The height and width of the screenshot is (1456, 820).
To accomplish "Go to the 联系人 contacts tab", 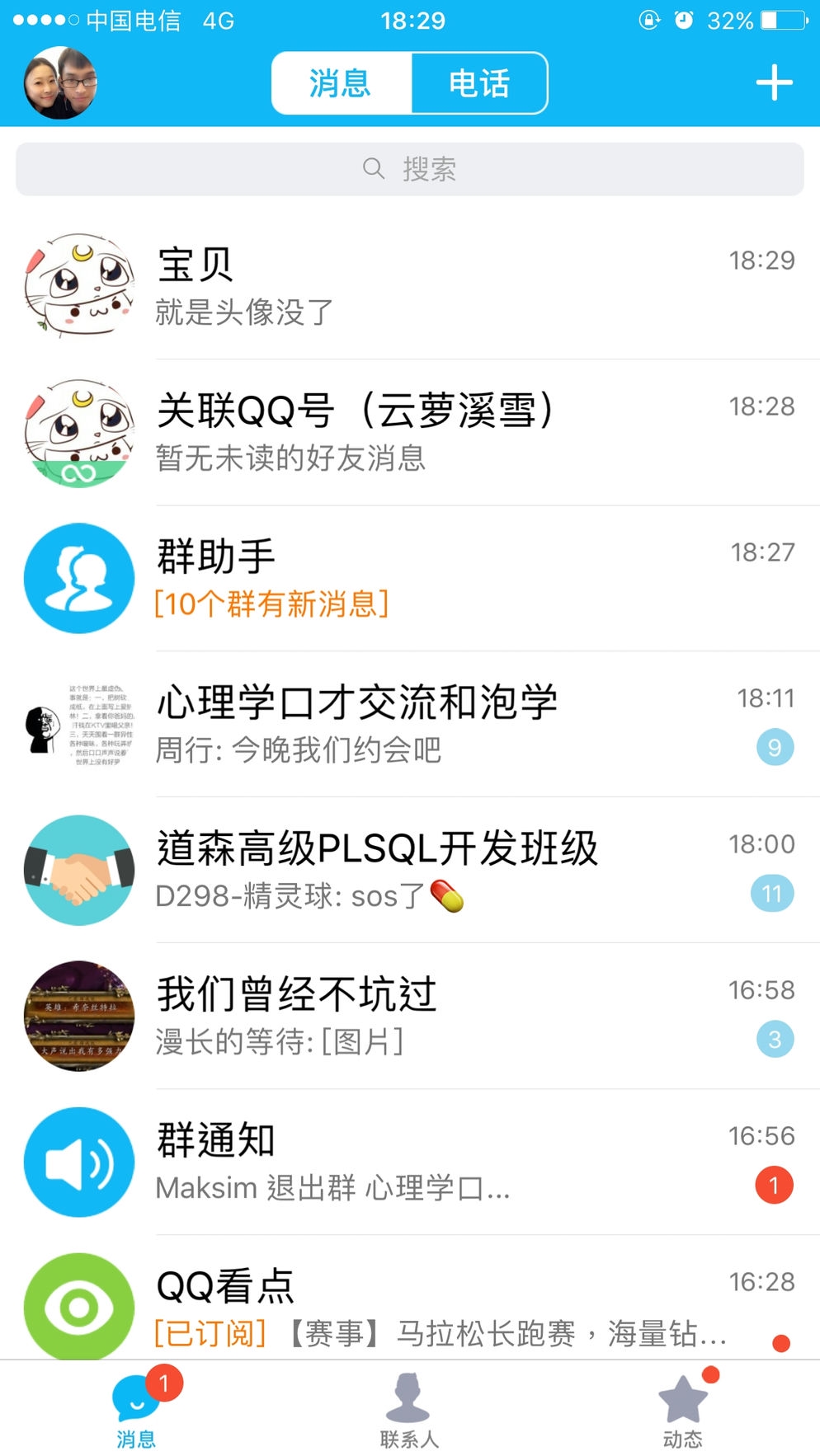I will coord(409,1410).
